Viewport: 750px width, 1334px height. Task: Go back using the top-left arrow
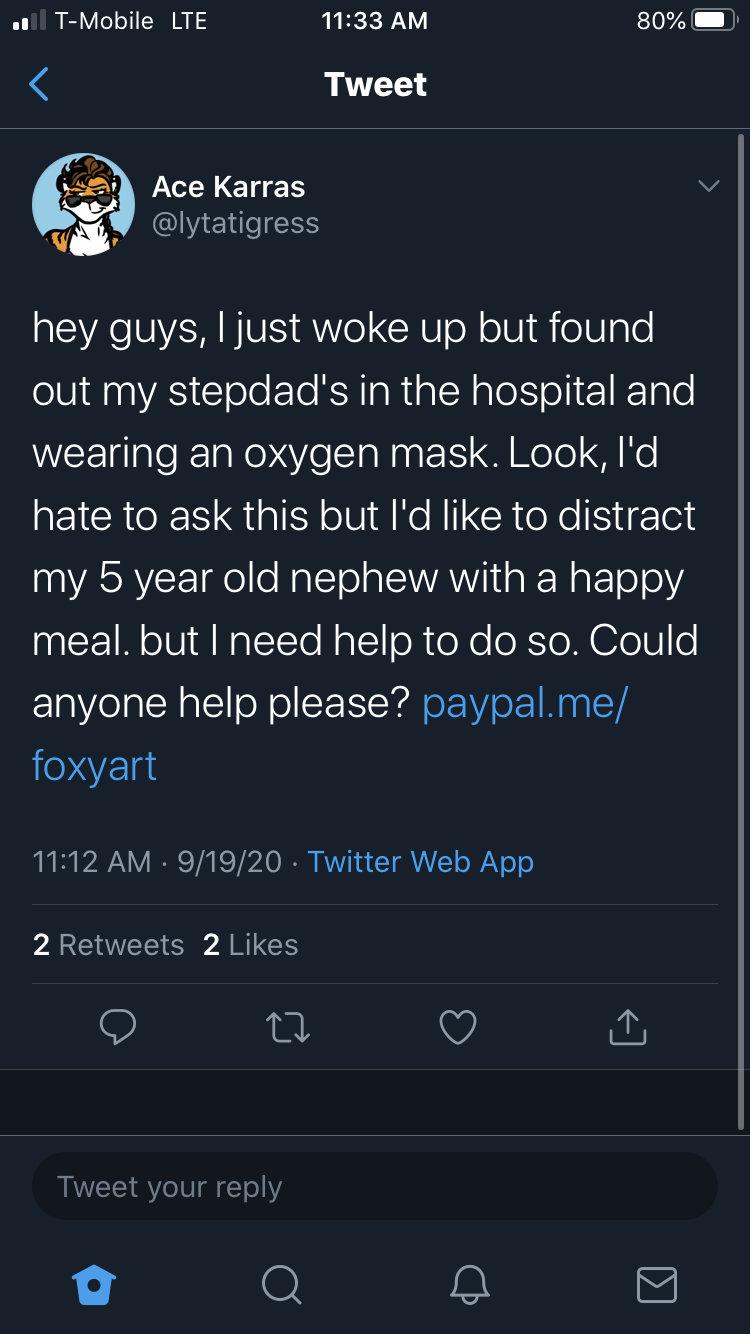click(x=39, y=84)
